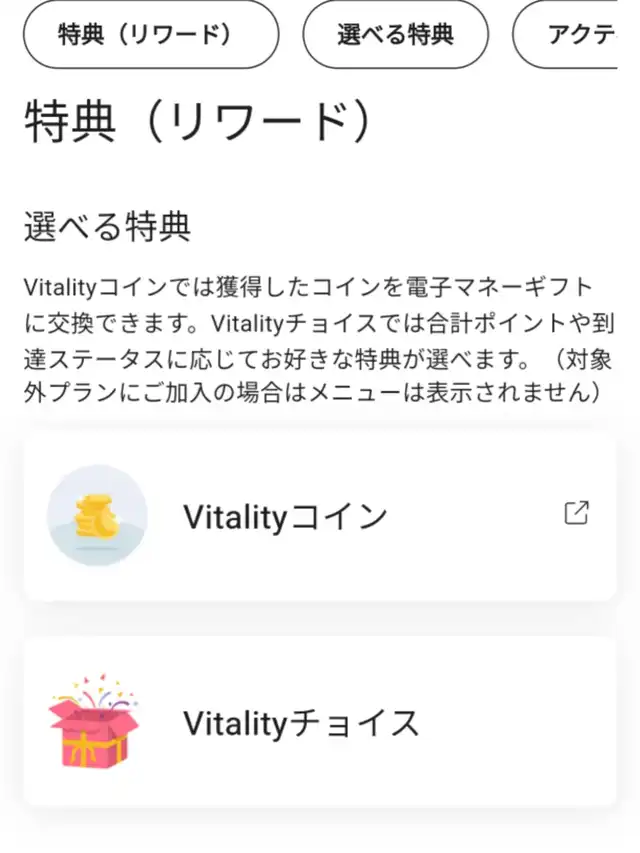Tap the partially visible アクテ chip
640x853 pixels.
(x=575, y=35)
